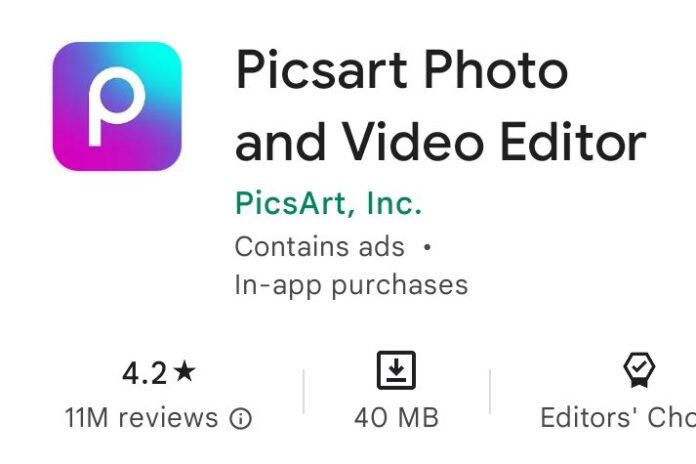This screenshot has height=464, width=696.
Task: Tap the info icon beside 11M reviews
Action: click(240, 419)
